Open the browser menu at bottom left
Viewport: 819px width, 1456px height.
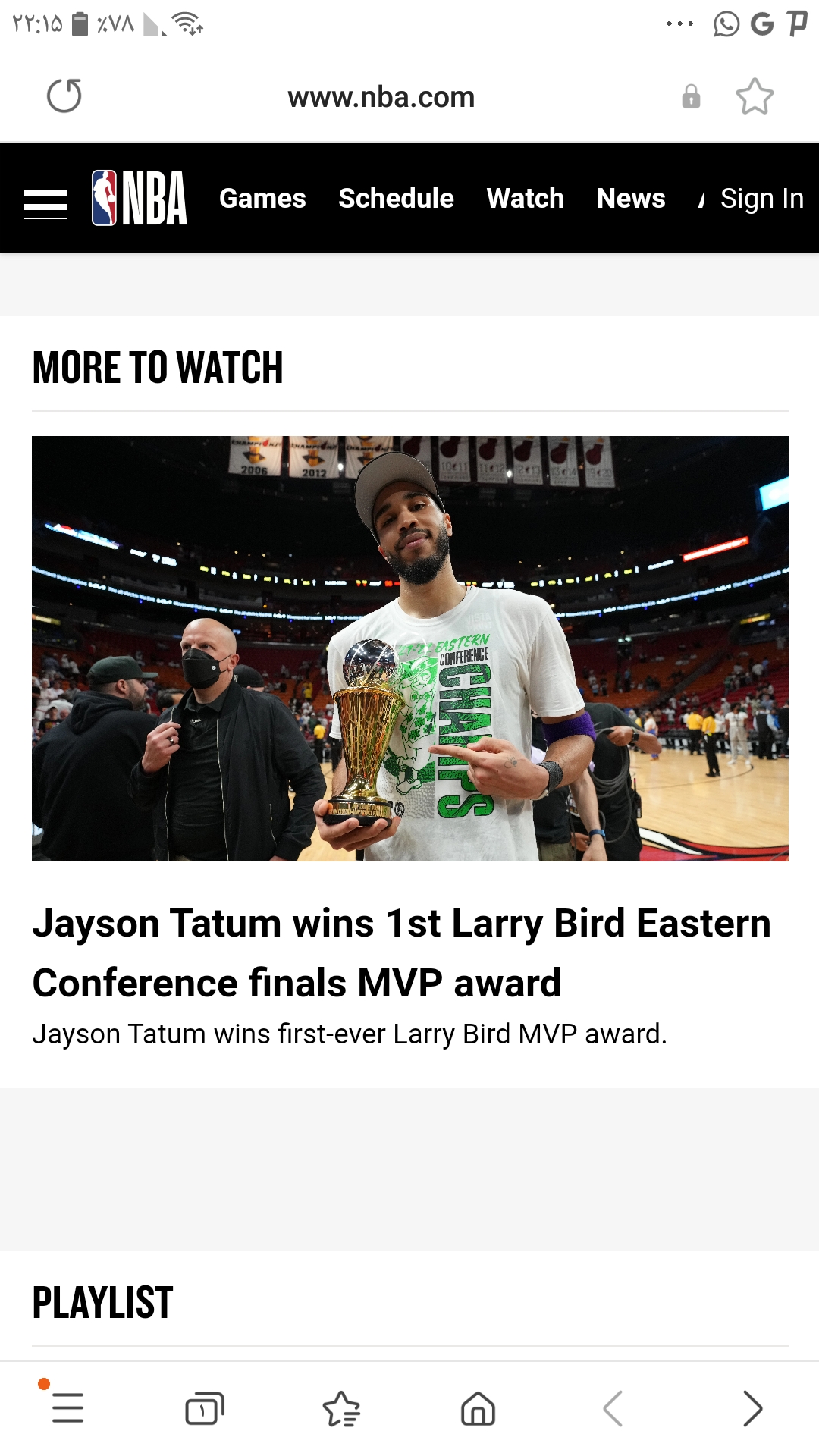[67, 1408]
